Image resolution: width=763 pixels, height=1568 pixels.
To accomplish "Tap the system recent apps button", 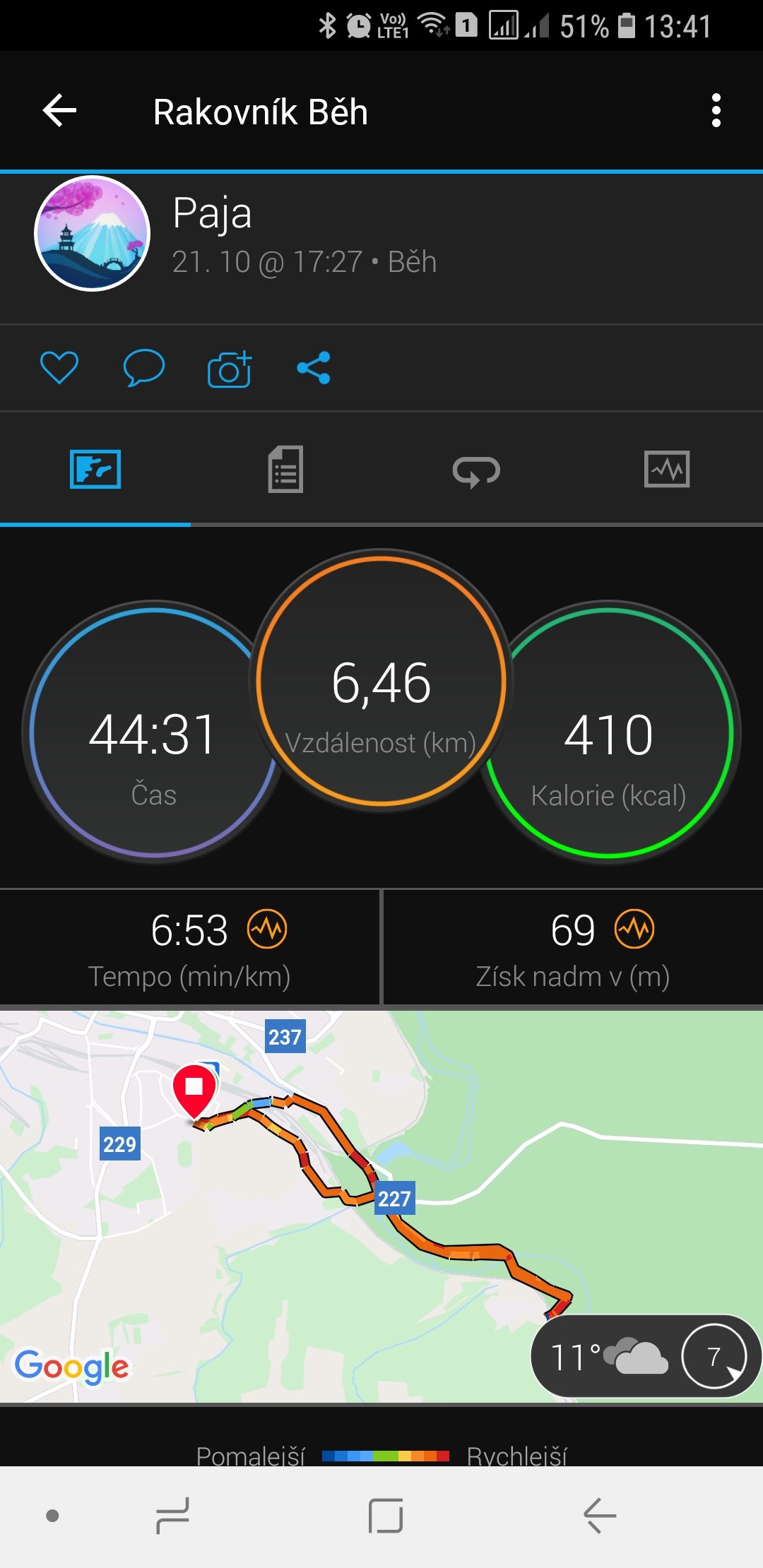I will [x=172, y=1516].
